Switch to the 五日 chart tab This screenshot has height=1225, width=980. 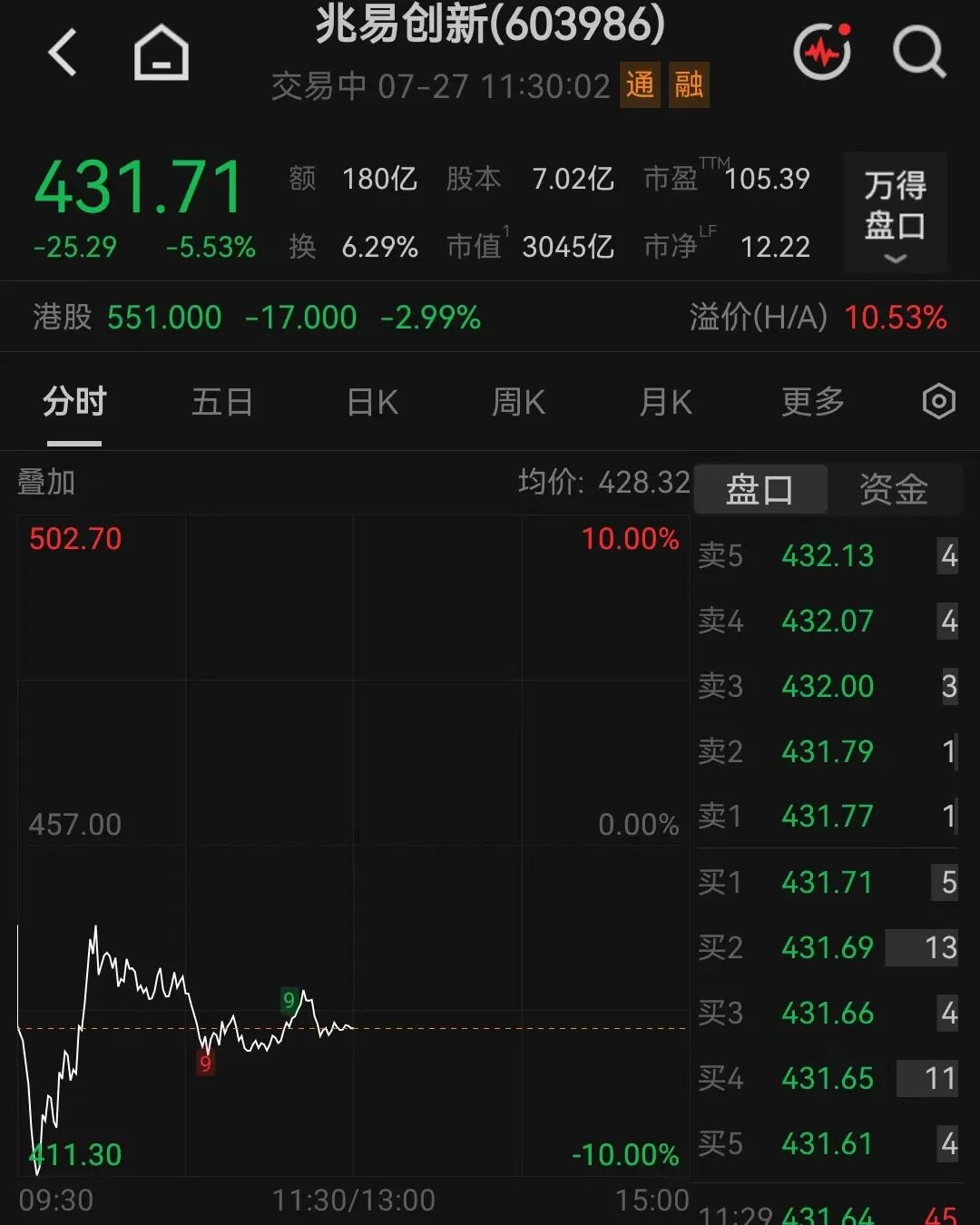[222, 402]
